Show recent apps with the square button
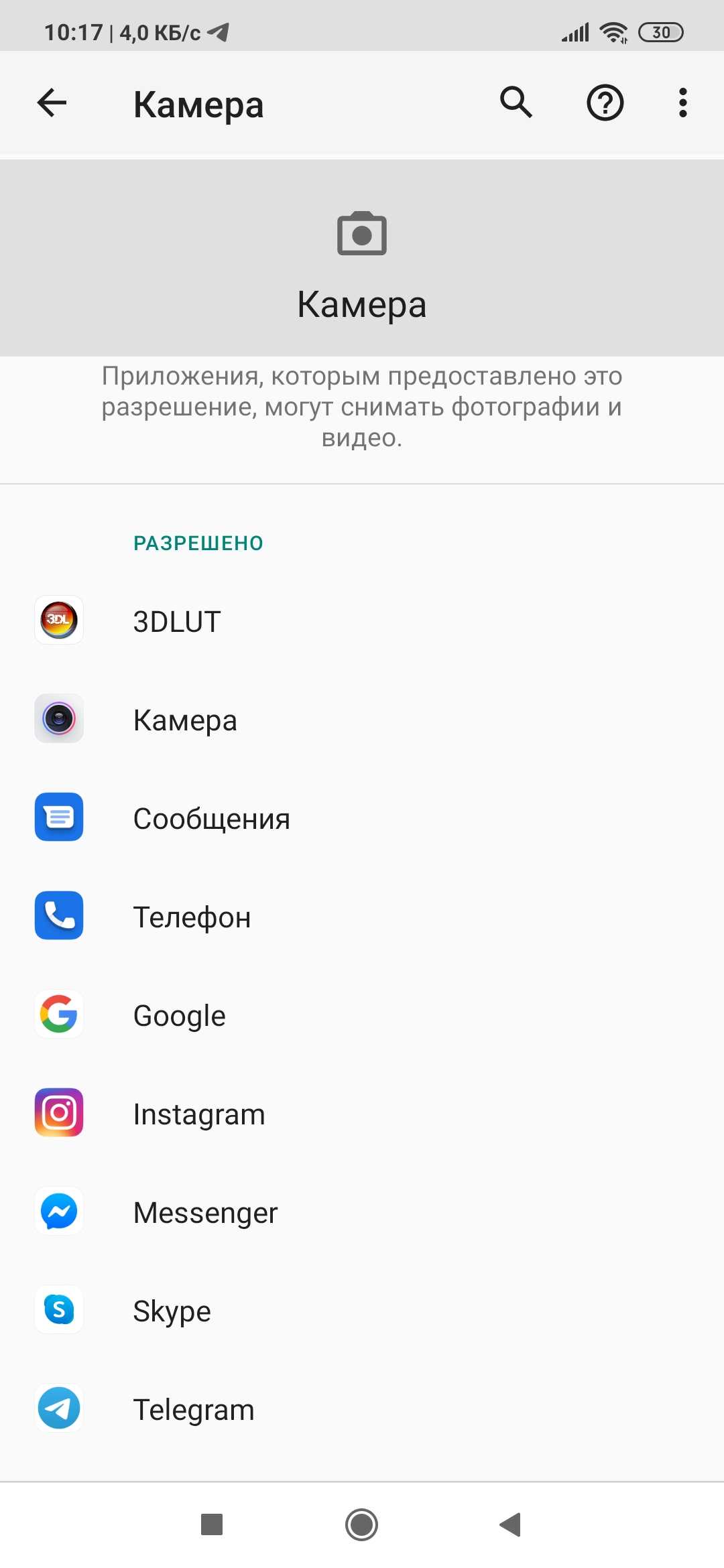The height and width of the screenshot is (1568, 724). (212, 1524)
